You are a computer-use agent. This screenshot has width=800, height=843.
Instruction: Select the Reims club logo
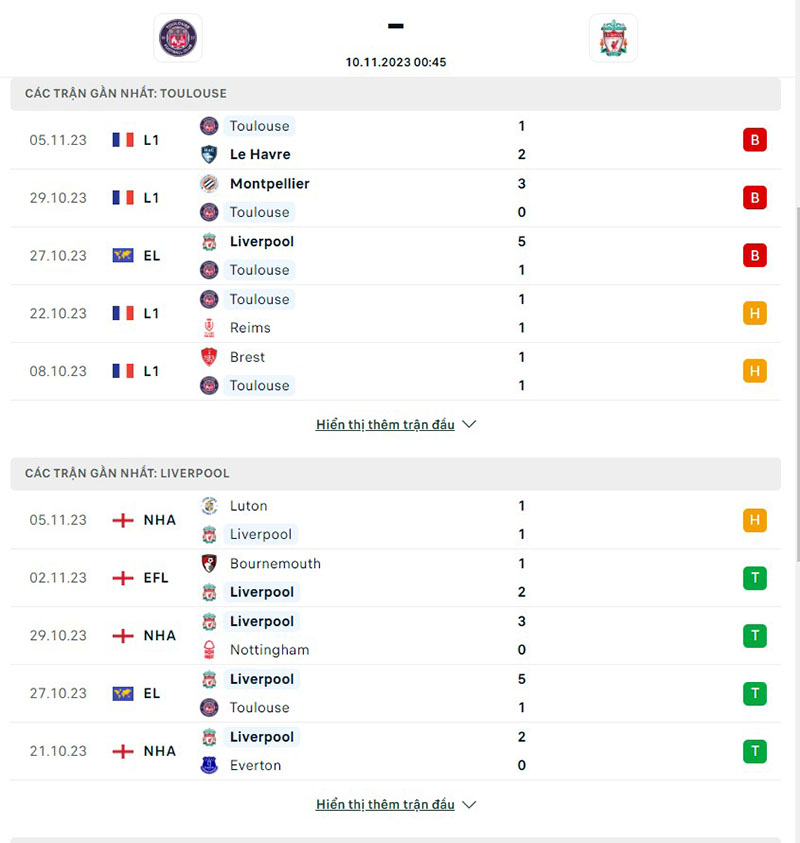pos(209,327)
